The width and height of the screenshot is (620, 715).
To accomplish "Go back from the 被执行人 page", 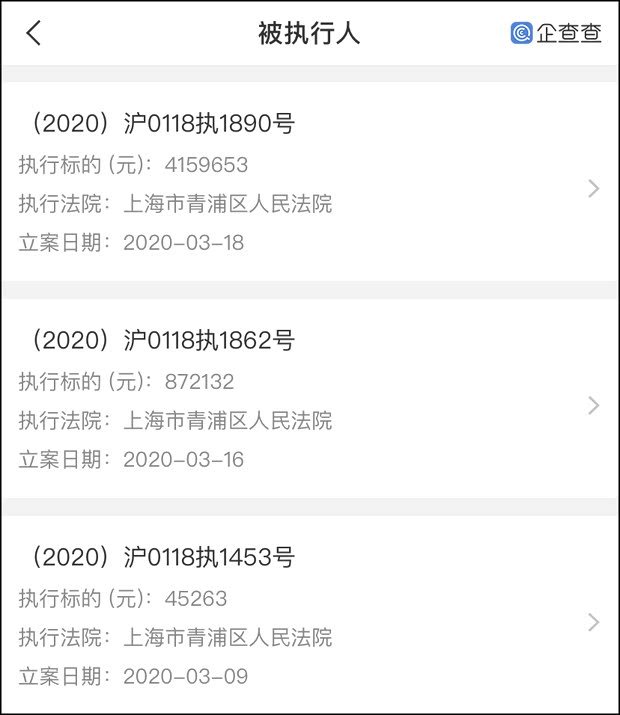I will [x=34, y=33].
